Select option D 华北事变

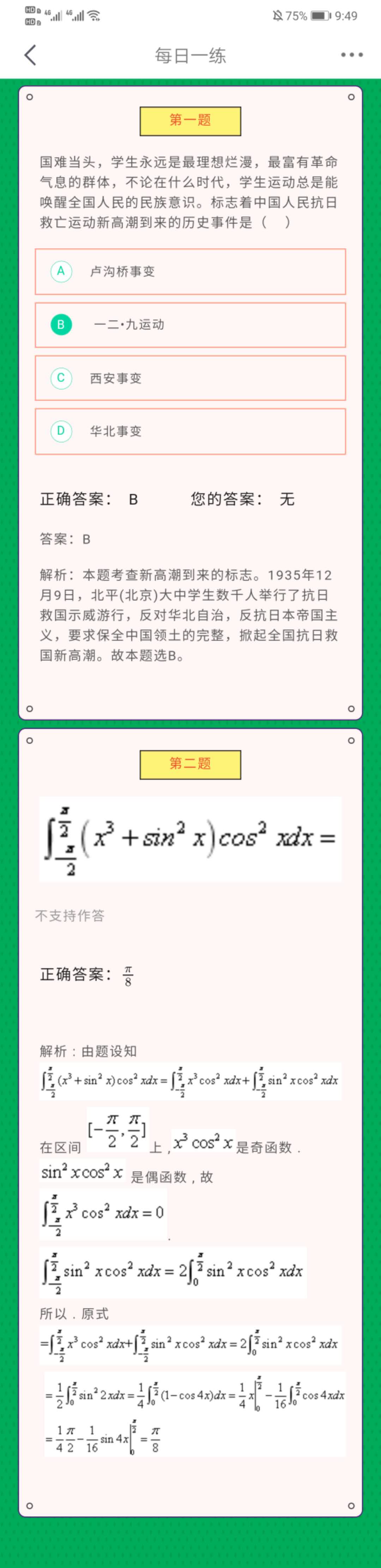190,431
